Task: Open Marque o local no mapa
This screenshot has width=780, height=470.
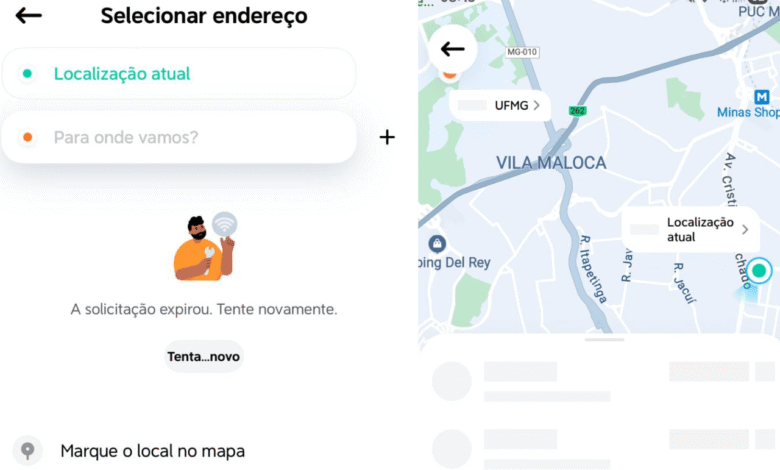Action: [152, 451]
